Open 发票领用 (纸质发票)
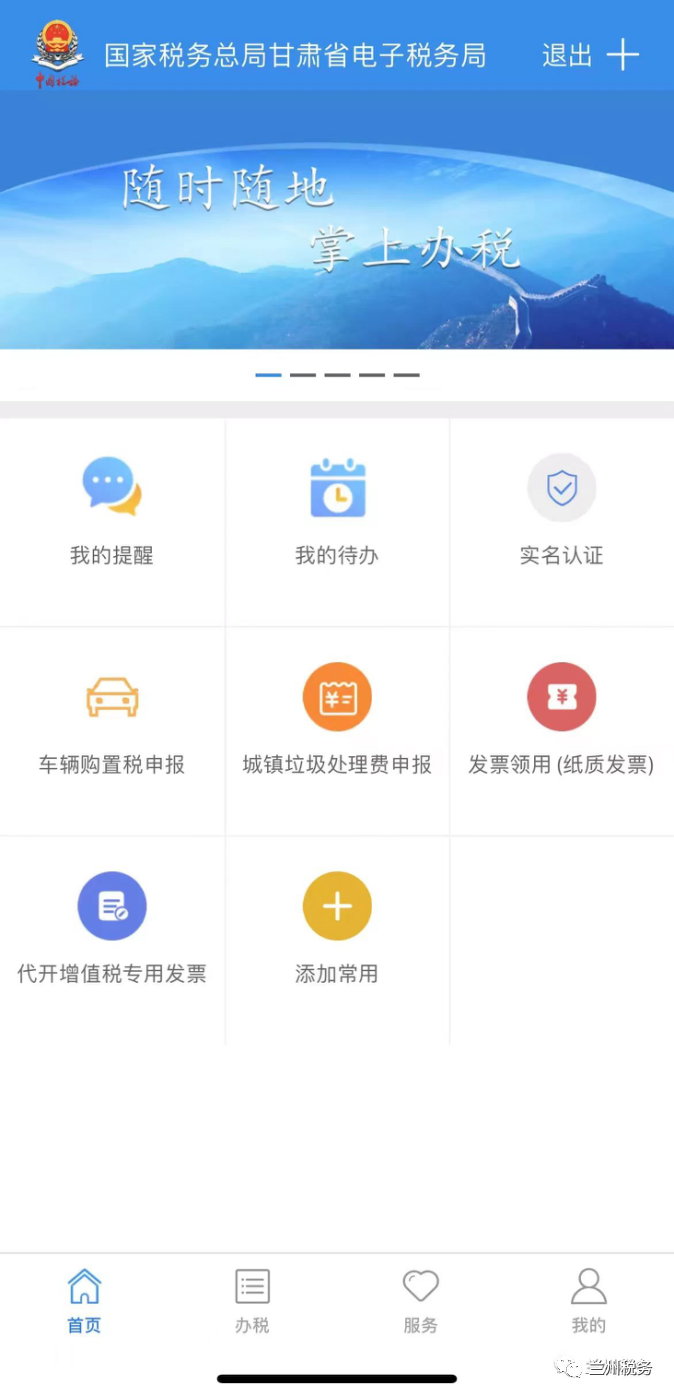 (x=561, y=722)
